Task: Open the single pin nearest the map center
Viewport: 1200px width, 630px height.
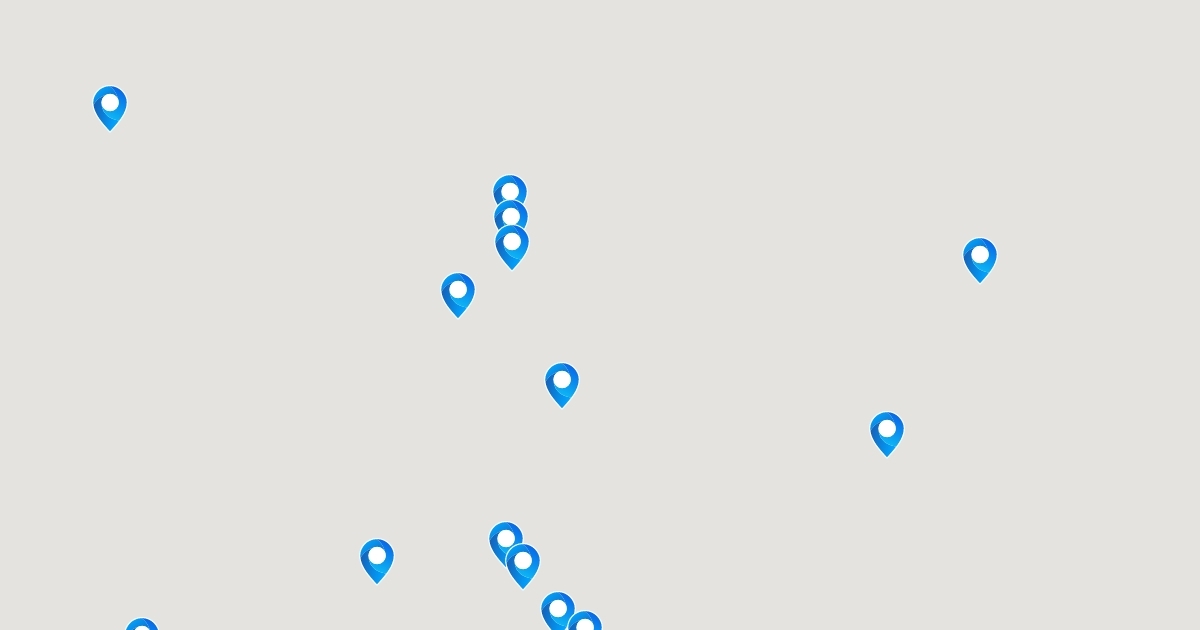Action: [x=562, y=382]
